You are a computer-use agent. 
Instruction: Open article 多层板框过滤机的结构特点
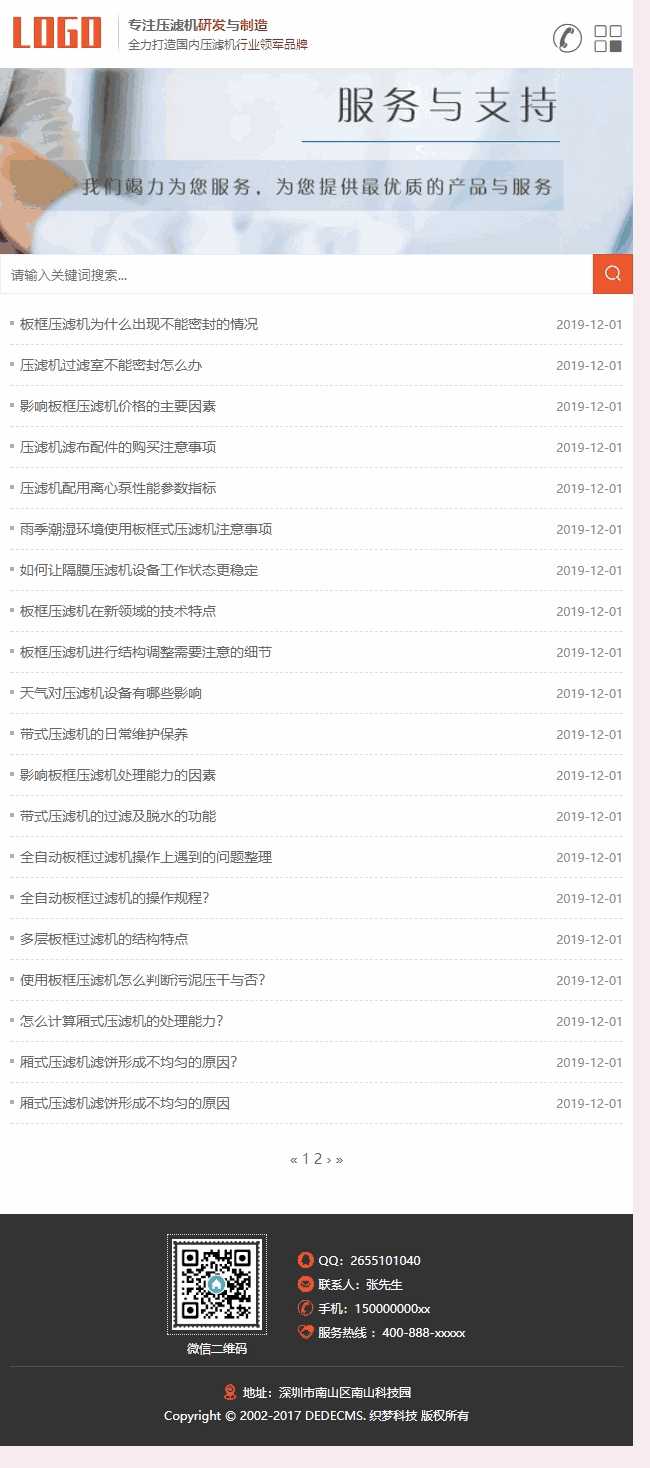(x=104, y=939)
